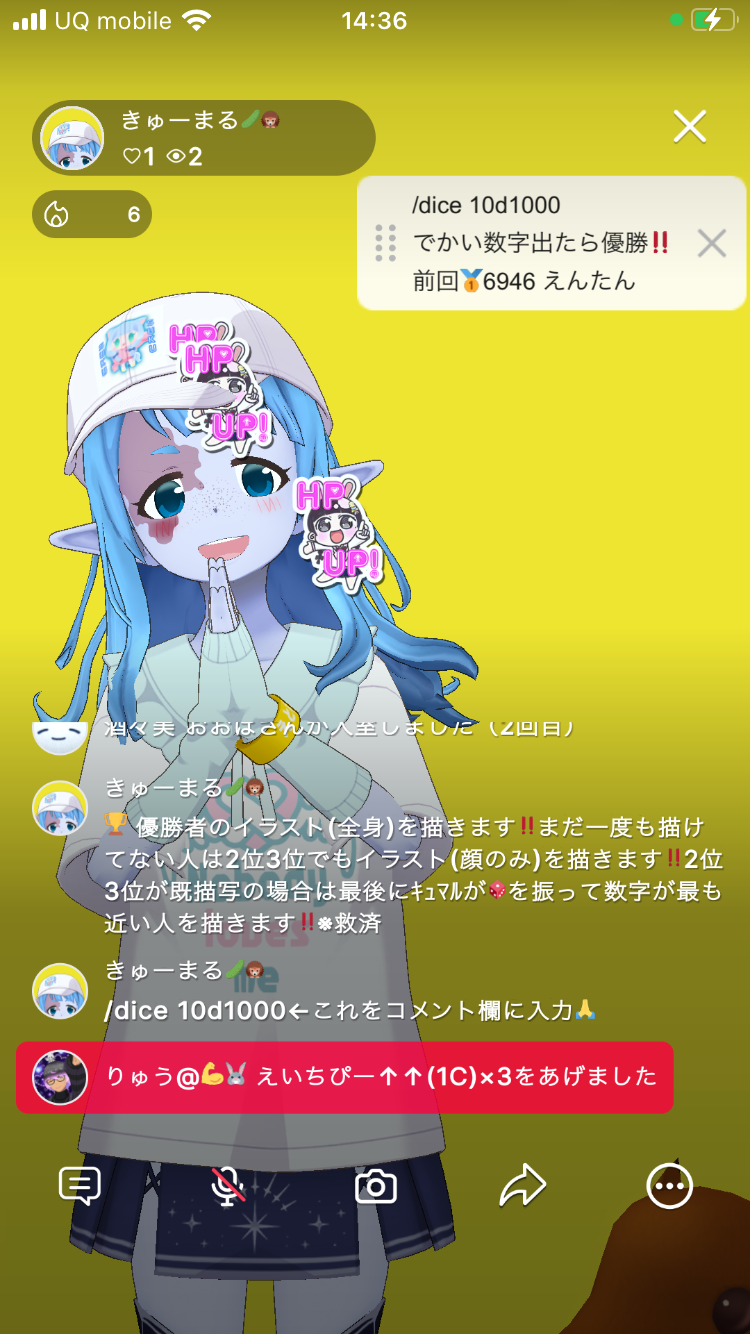Share this live stream
Screen dimensions: 750x1334
coord(522,1186)
